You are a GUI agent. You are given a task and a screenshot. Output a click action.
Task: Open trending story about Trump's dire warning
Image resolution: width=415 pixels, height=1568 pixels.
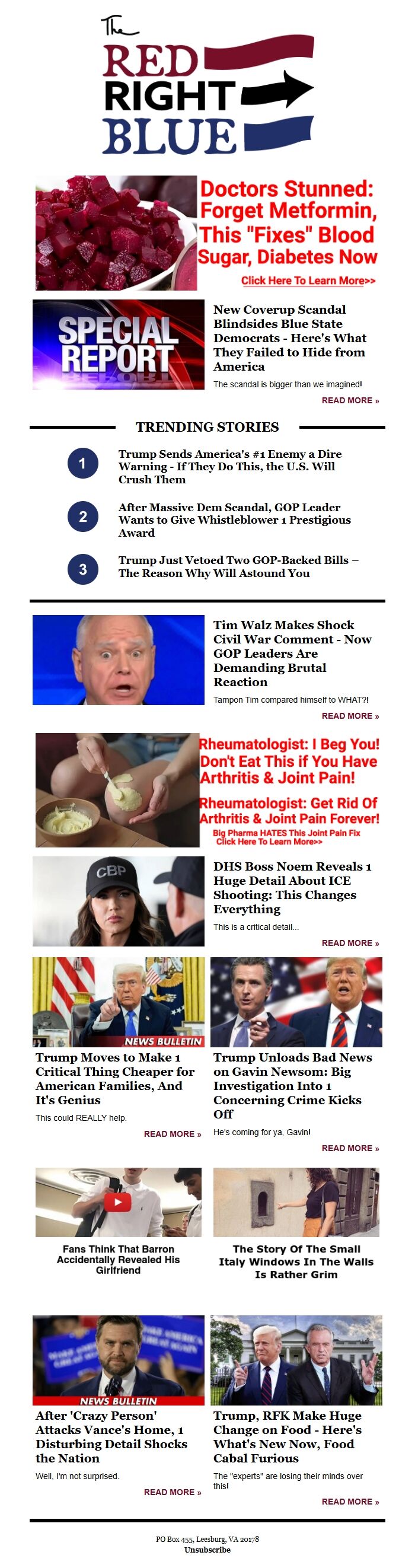(x=229, y=466)
